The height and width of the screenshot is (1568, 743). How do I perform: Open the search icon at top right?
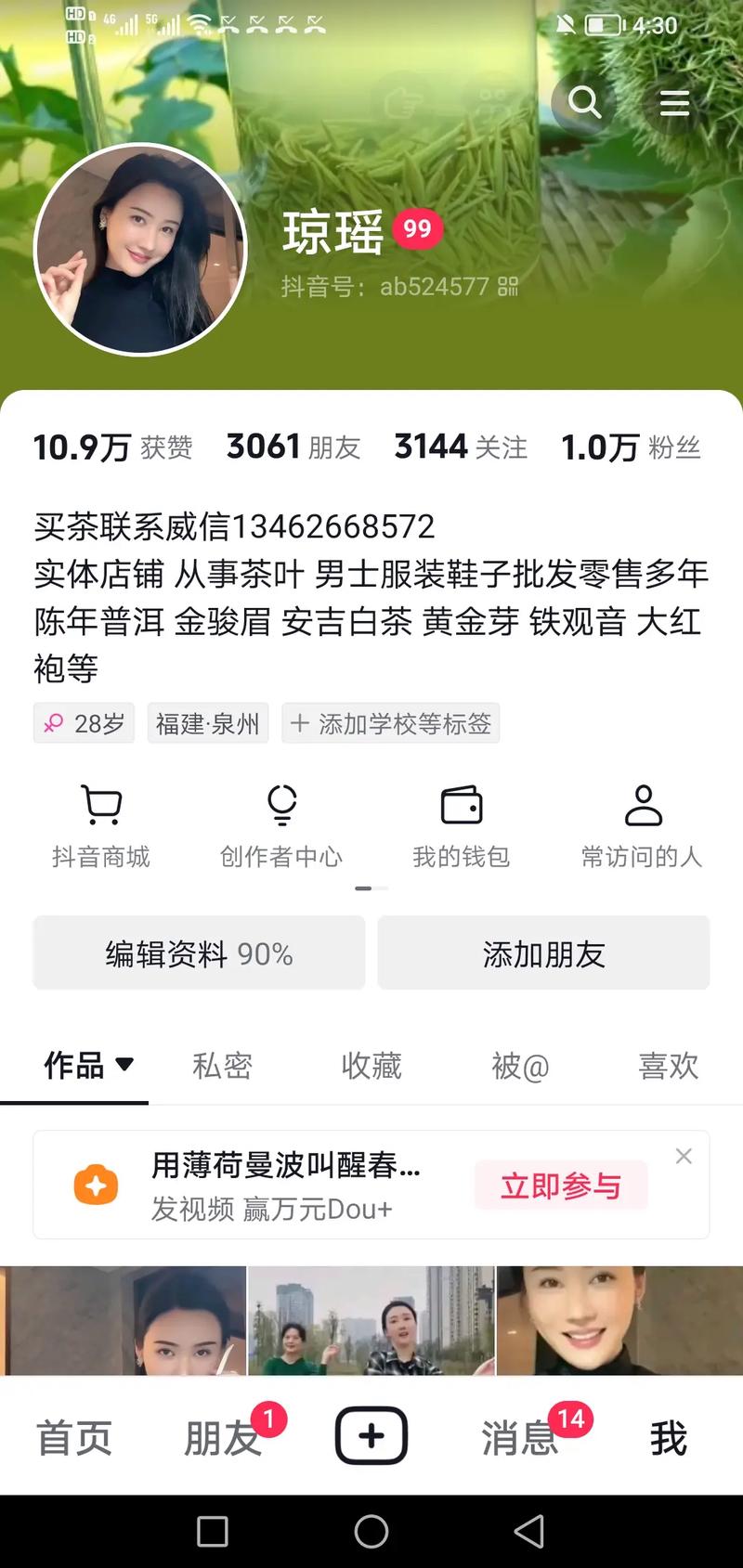(x=585, y=103)
